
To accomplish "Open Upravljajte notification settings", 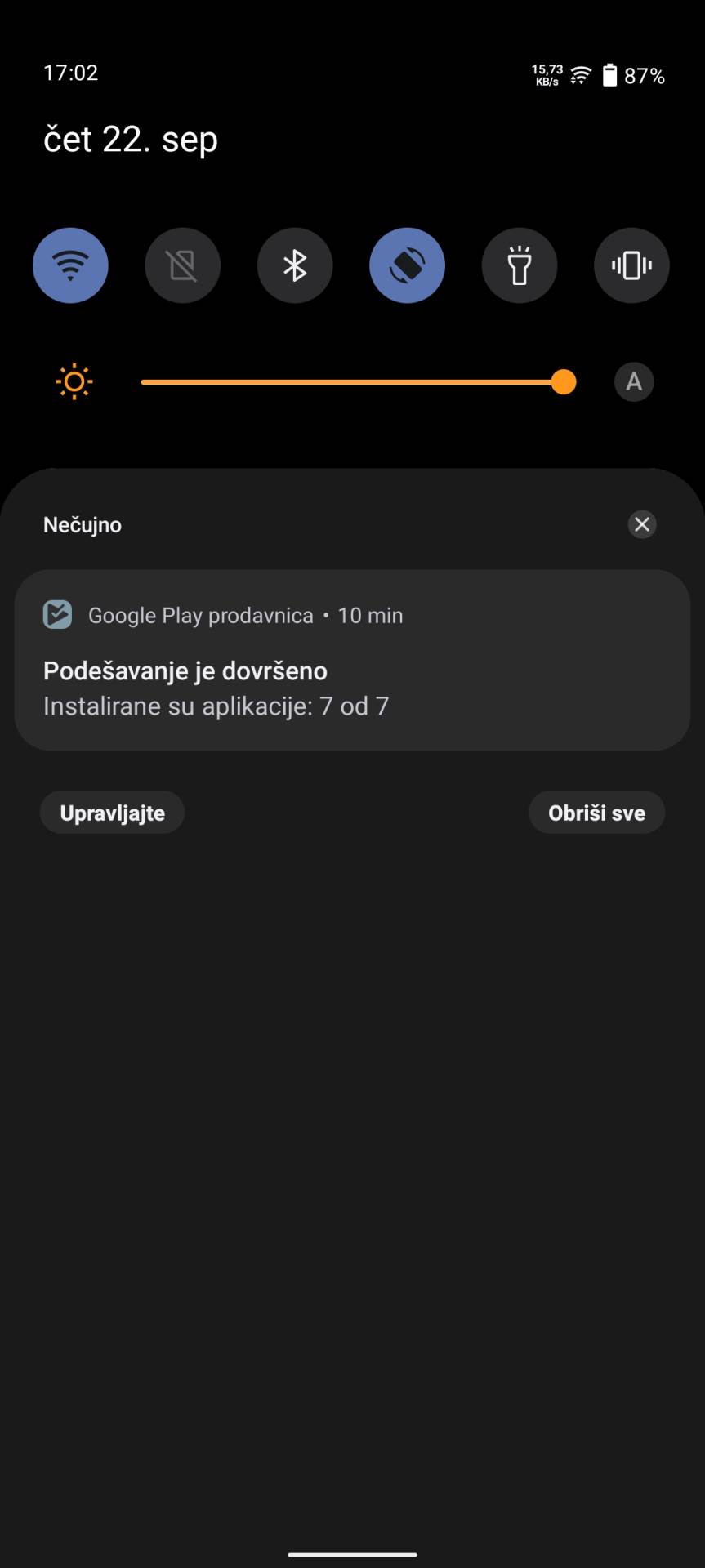I will tap(112, 813).
